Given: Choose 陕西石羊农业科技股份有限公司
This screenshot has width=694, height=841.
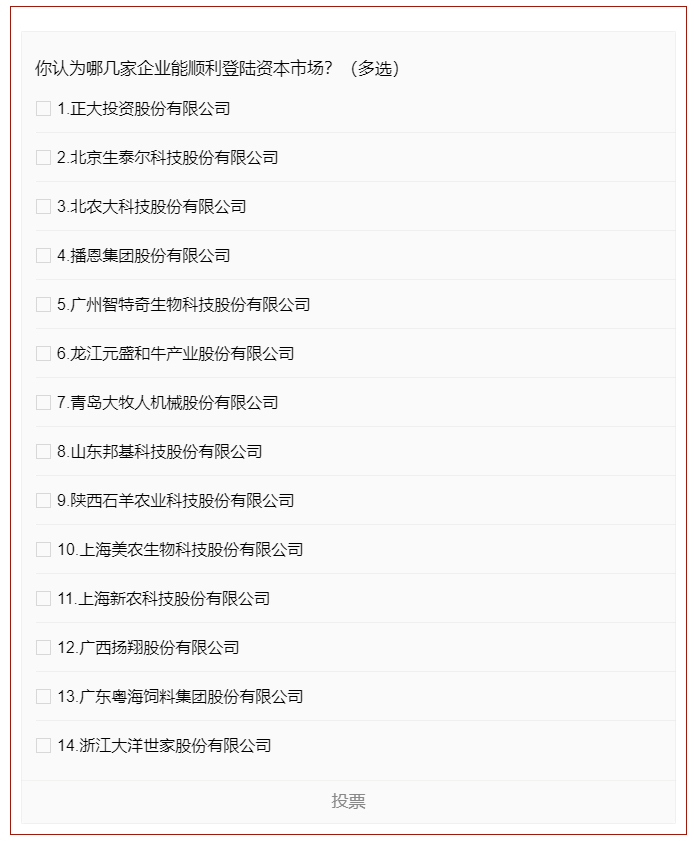Looking at the screenshot, I should (44, 501).
